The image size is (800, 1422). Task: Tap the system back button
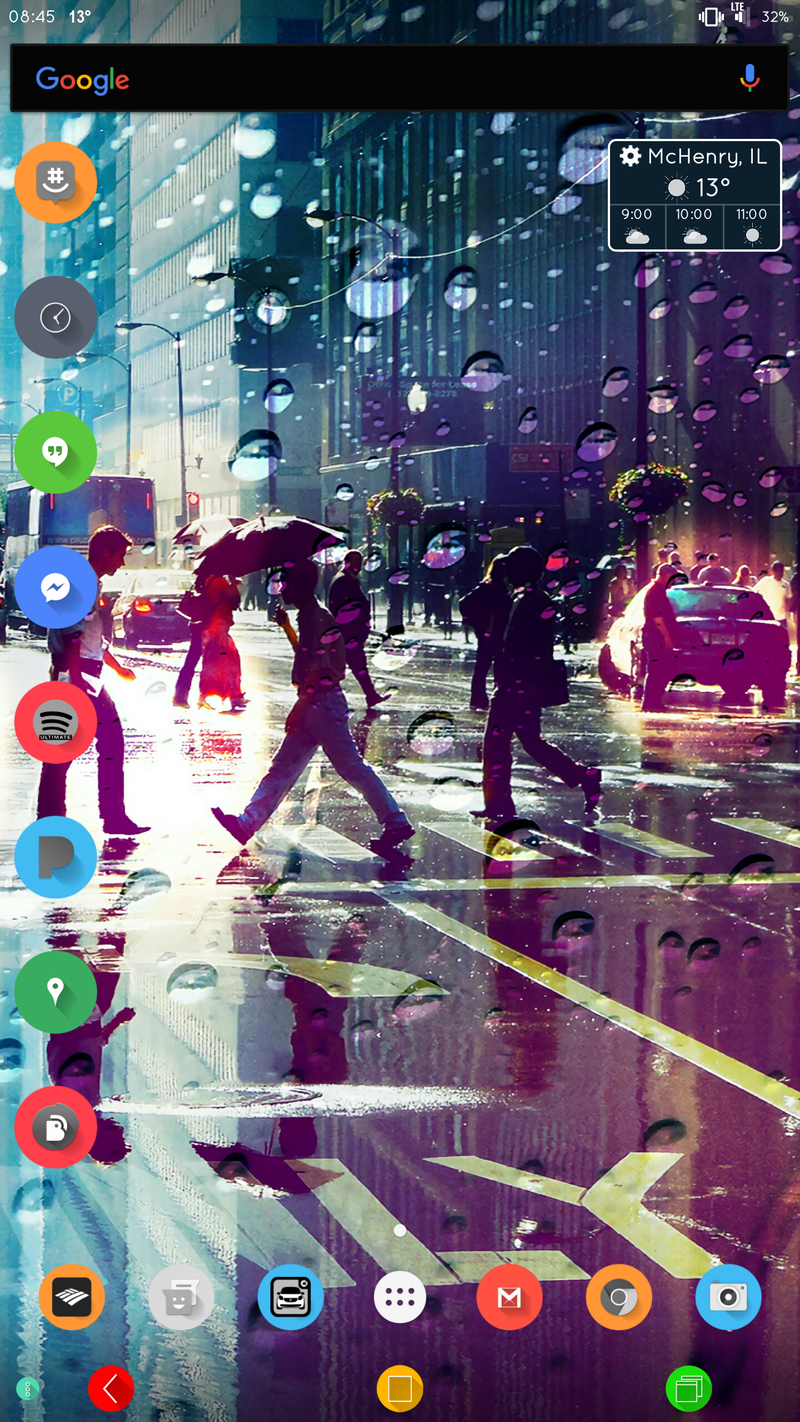[x=111, y=1388]
